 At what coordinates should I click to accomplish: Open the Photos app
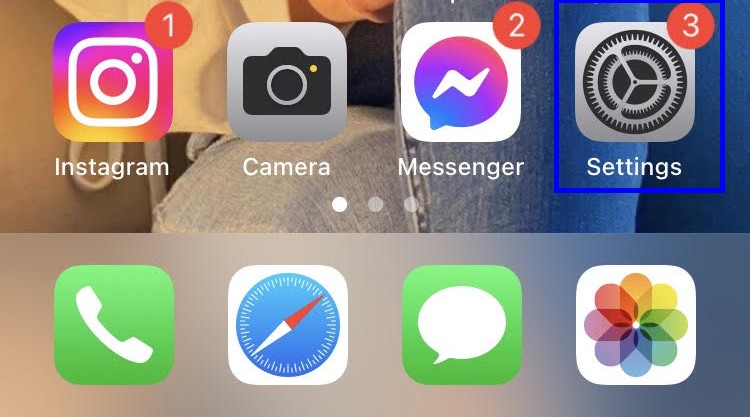[636, 324]
